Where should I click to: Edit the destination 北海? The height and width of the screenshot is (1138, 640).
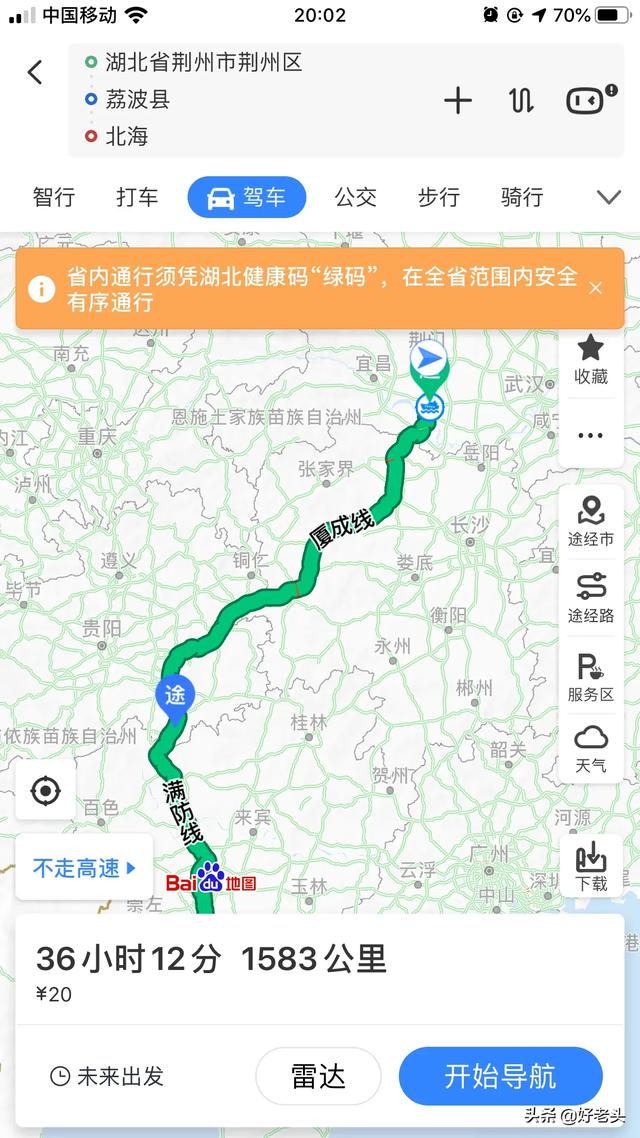[x=127, y=136]
